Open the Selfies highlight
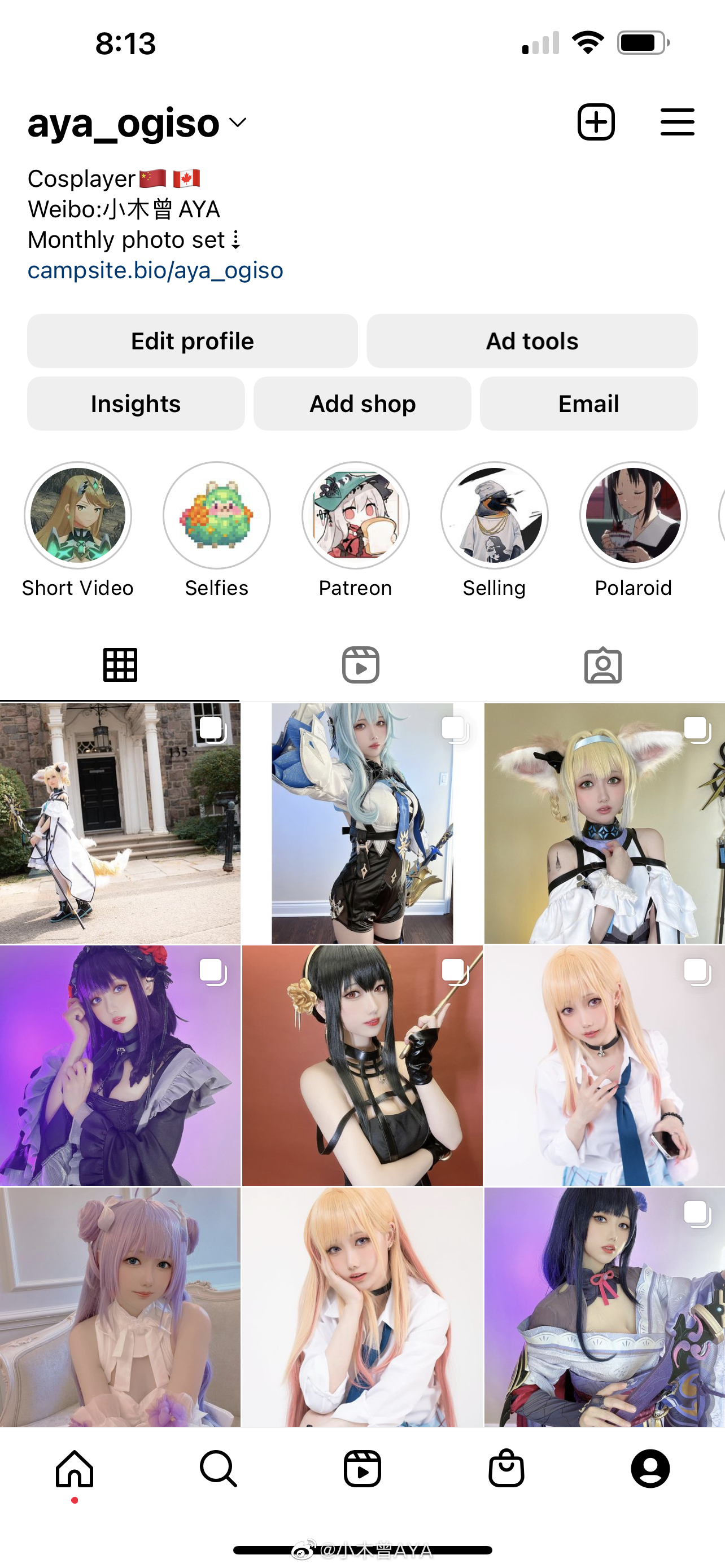The height and width of the screenshot is (1568, 725). coord(217,515)
